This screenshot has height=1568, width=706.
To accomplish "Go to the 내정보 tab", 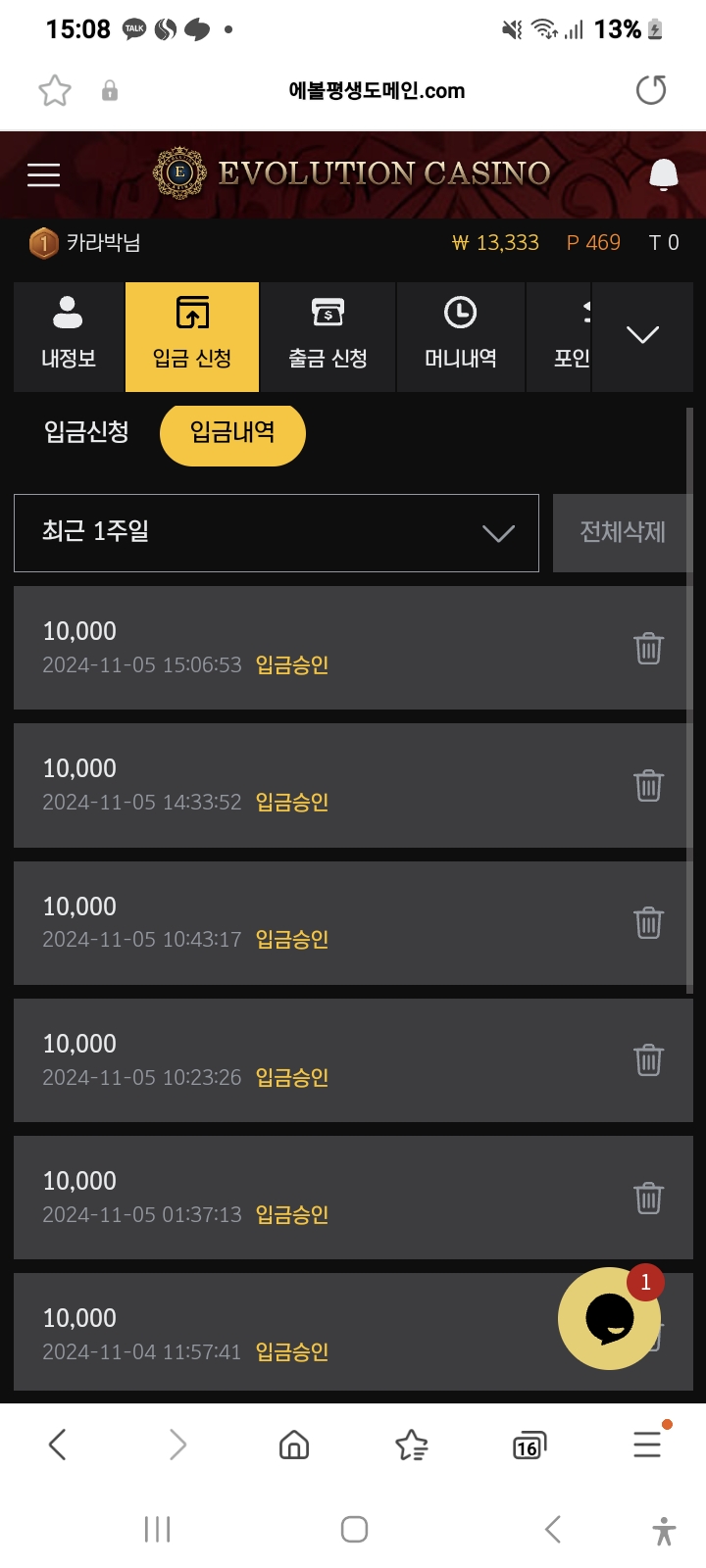I will pyautogui.click(x=69, y=335).
